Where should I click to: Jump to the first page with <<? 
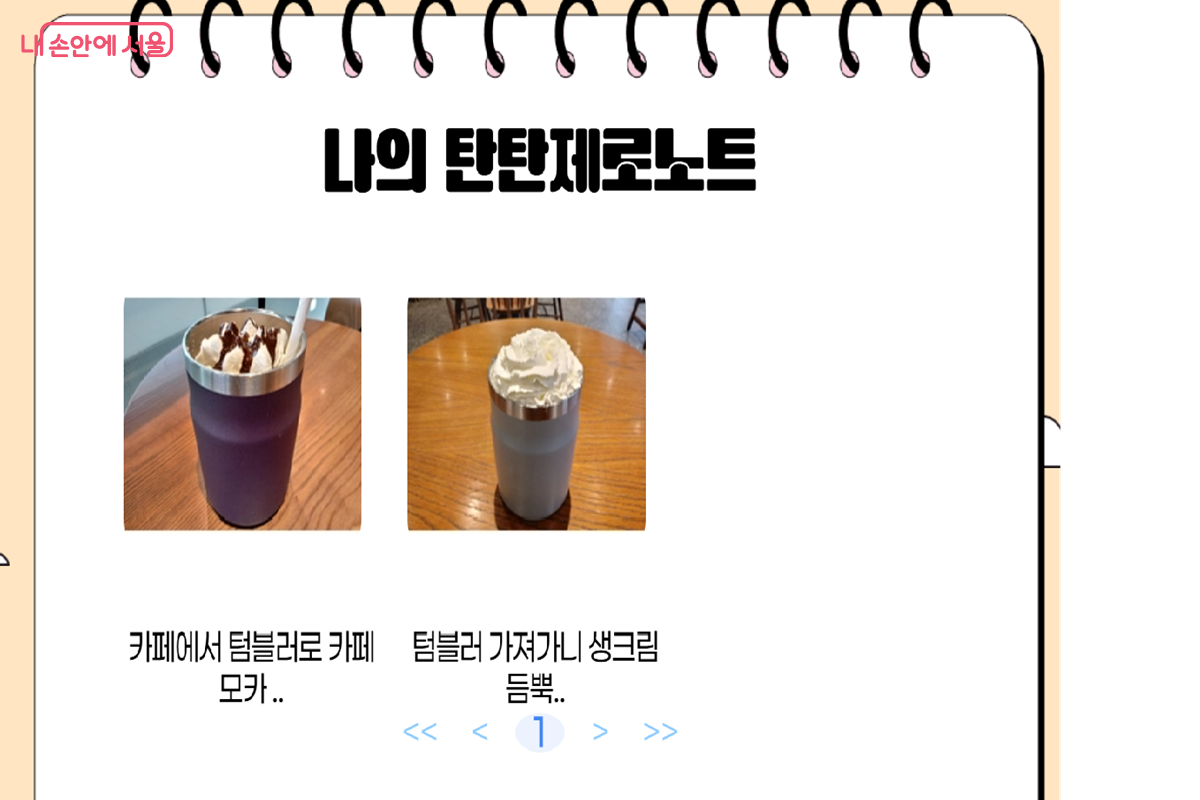click(419, 732)
